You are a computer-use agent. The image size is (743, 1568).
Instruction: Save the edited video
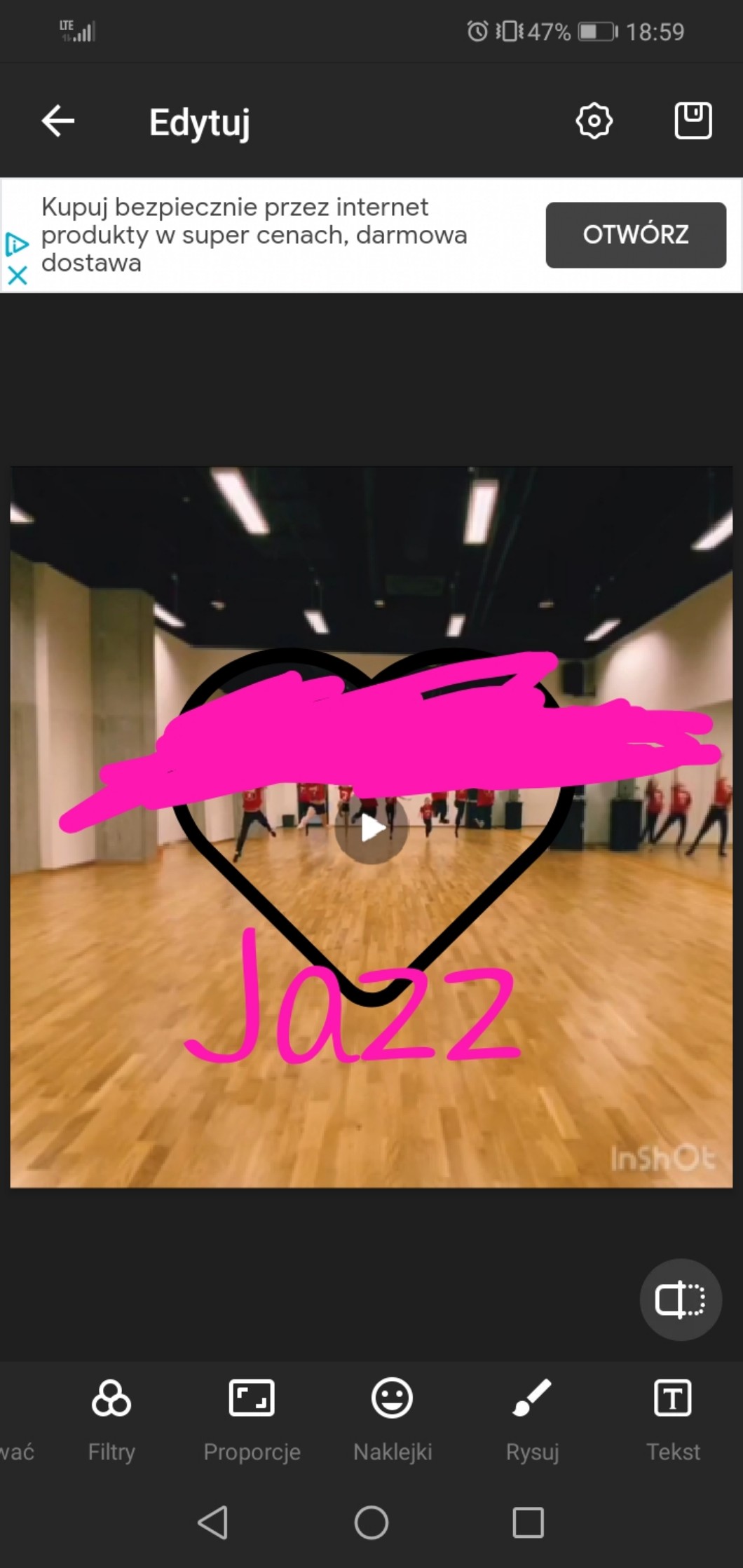693,121
